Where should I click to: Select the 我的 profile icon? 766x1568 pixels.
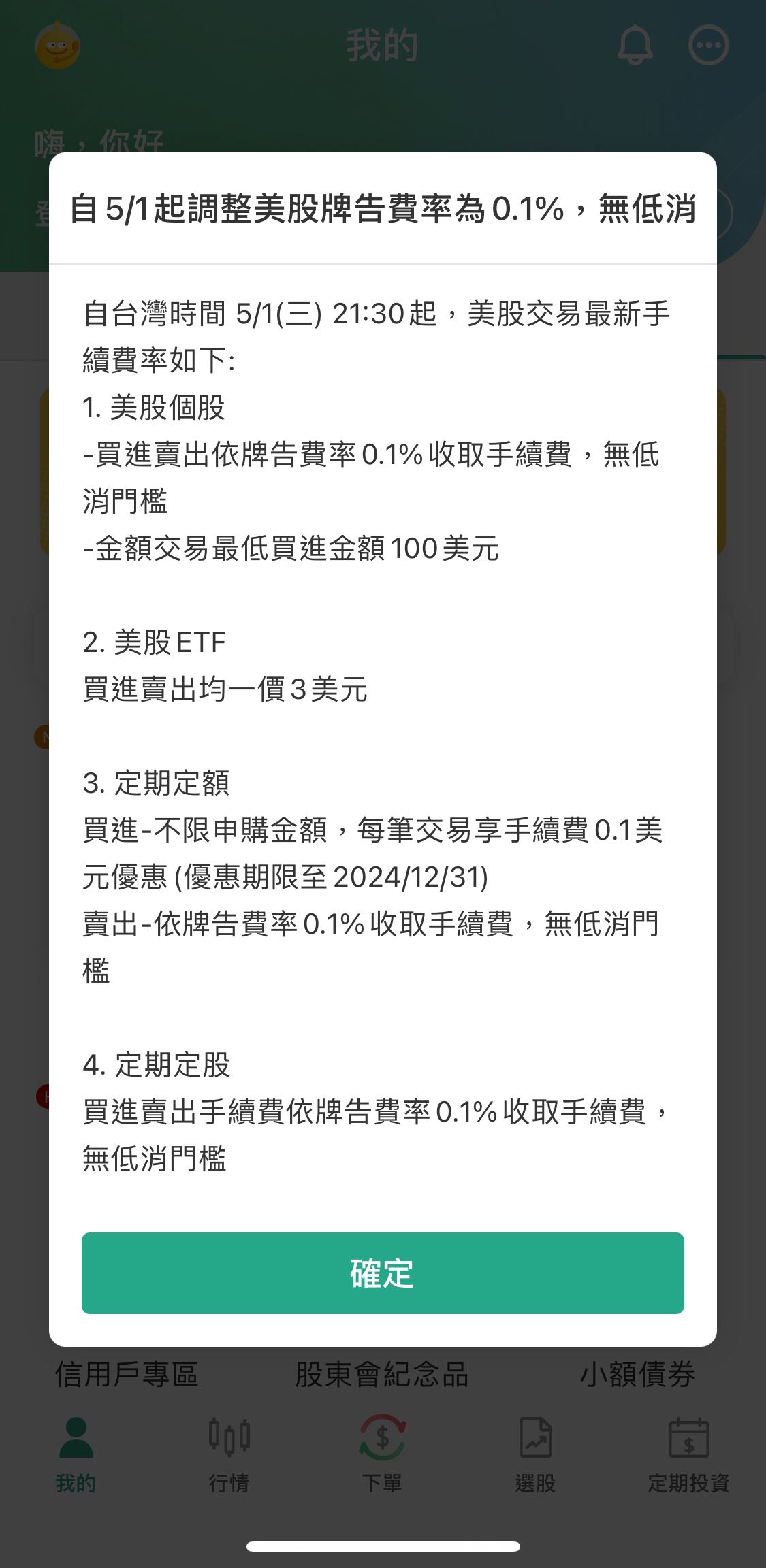pyautogui.click(x=76, y=1438)
